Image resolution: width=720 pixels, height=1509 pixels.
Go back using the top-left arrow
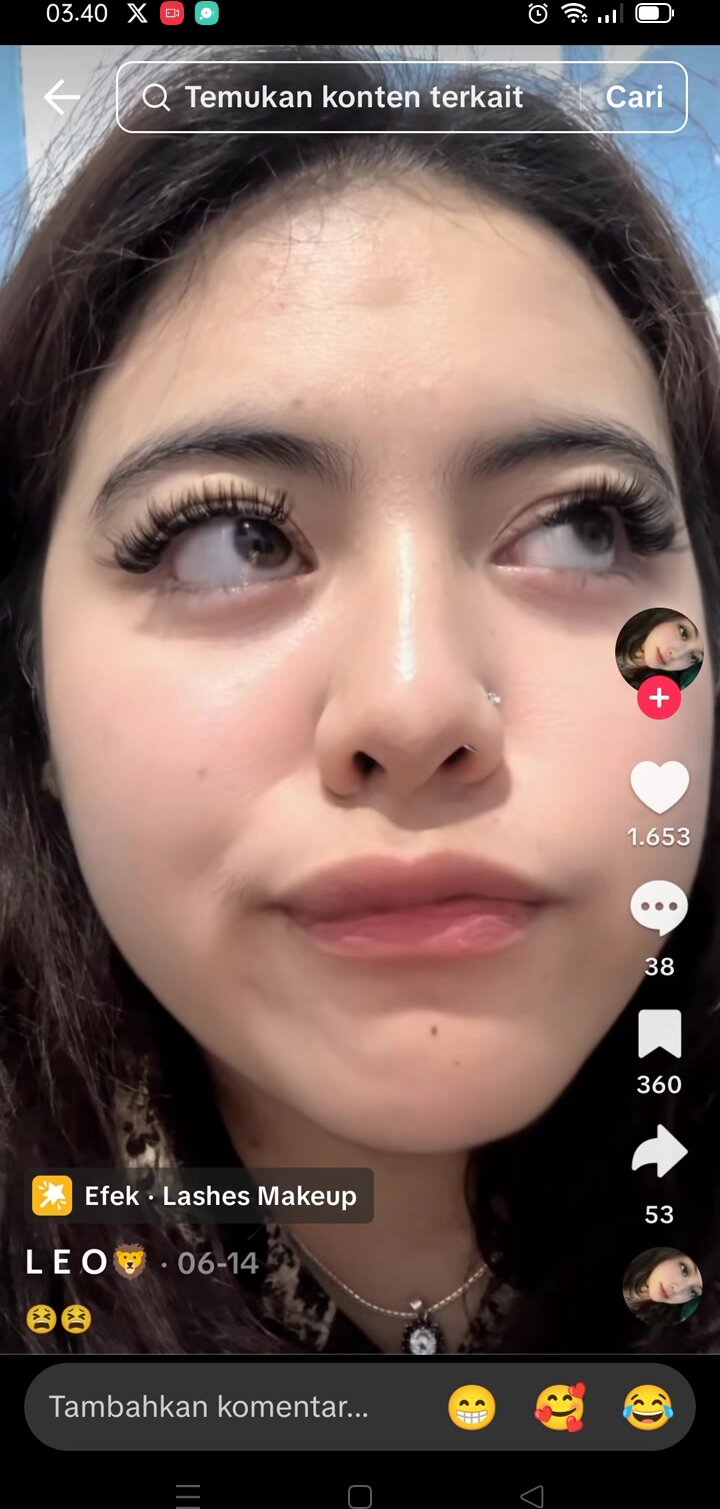point(61,97)
